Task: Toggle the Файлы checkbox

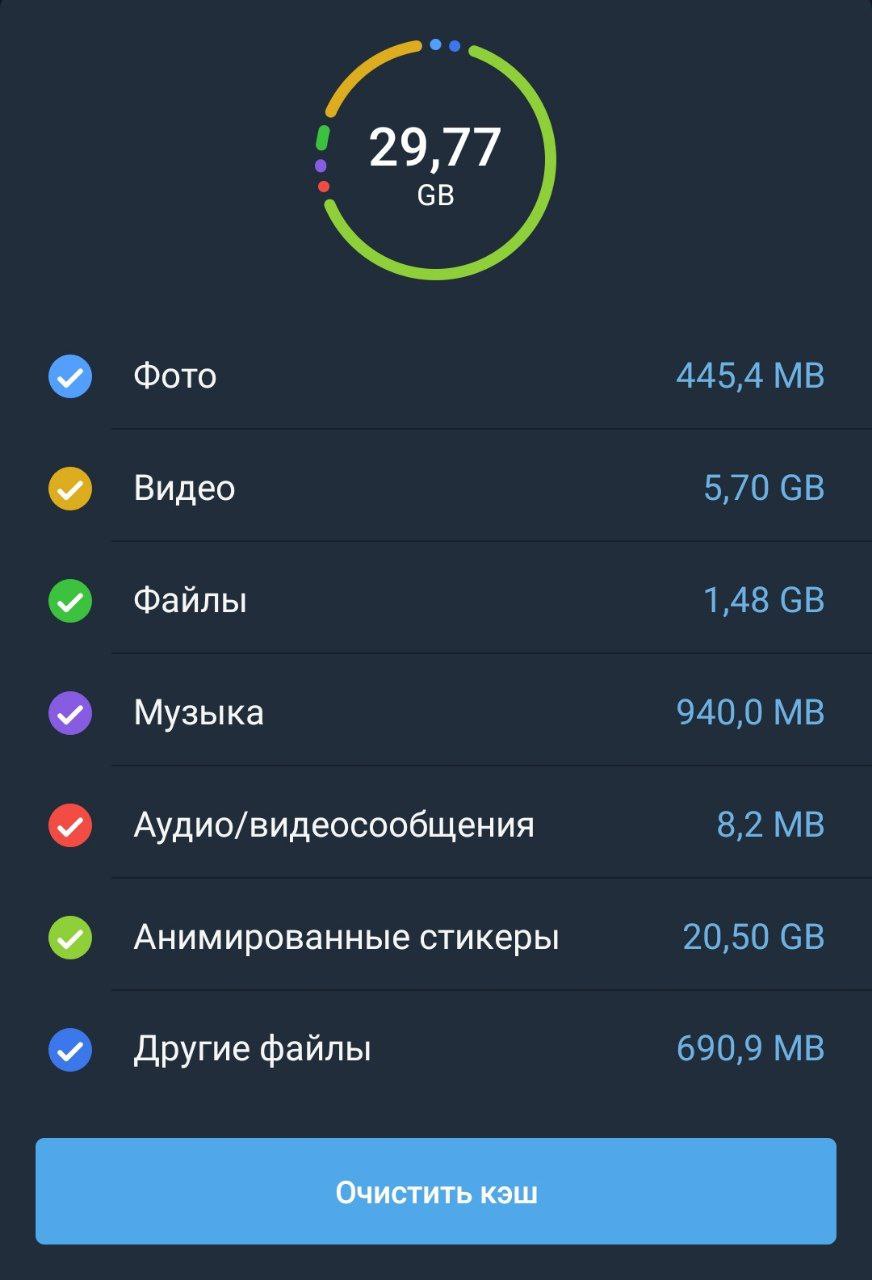Action: [70, 601]
